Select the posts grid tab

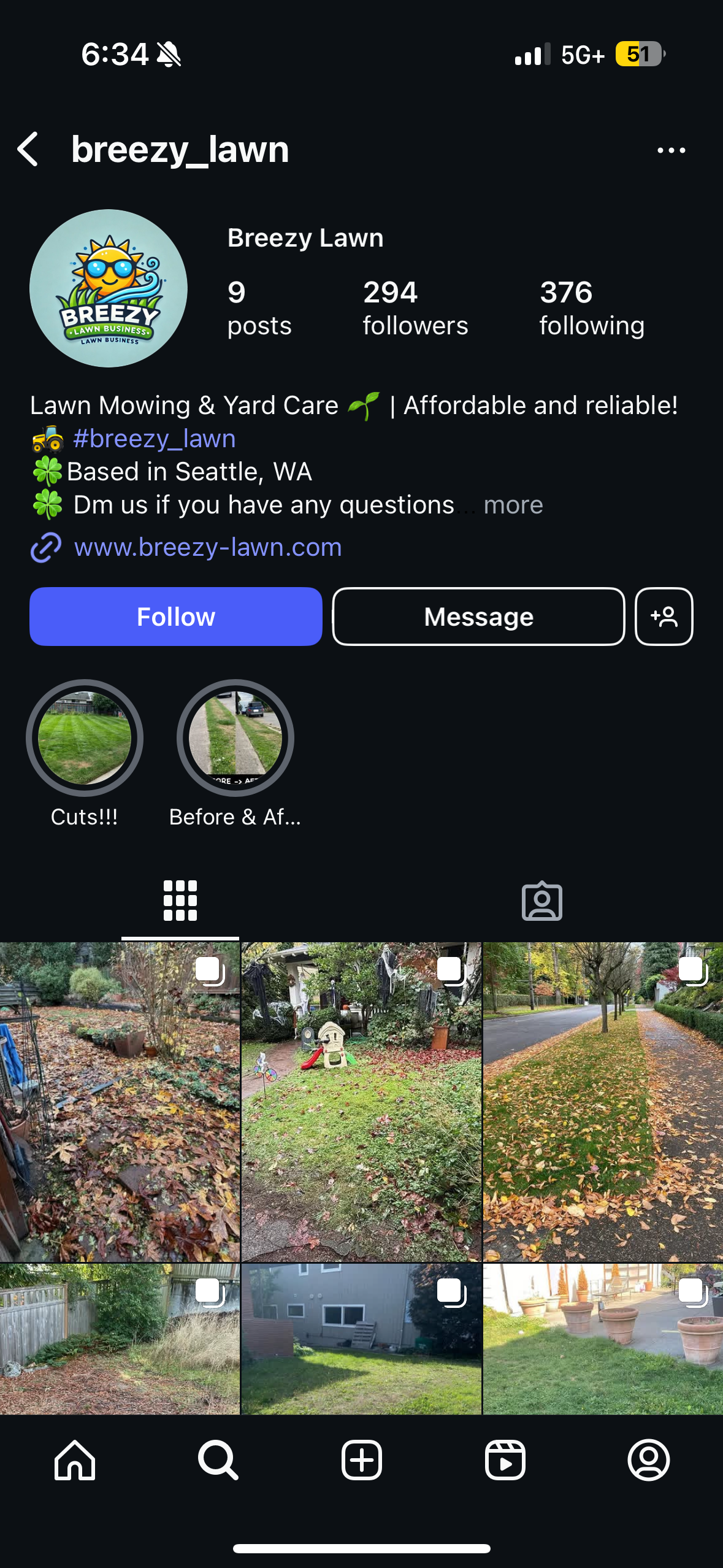[180, 901]
